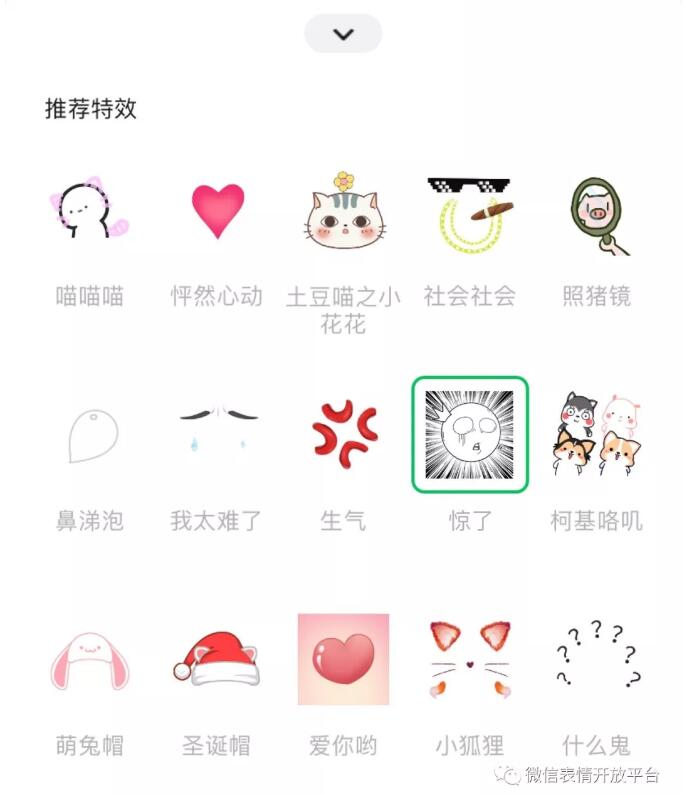
Task: Apply the 柯基咯叽 dog effect
Action: coord(596,436)
